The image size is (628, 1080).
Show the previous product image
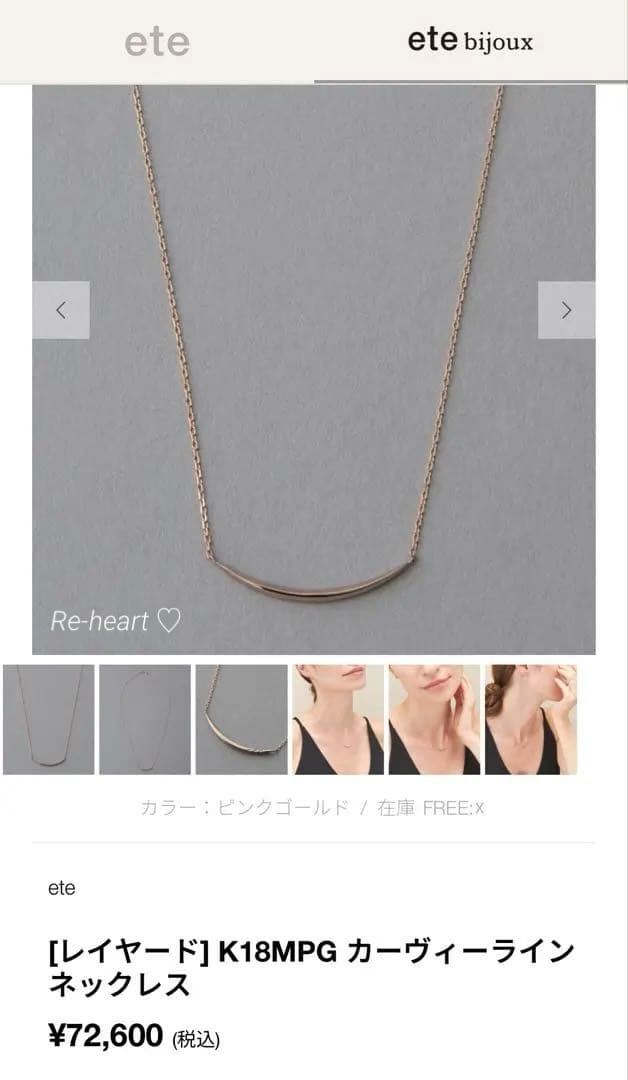[61, 310]
